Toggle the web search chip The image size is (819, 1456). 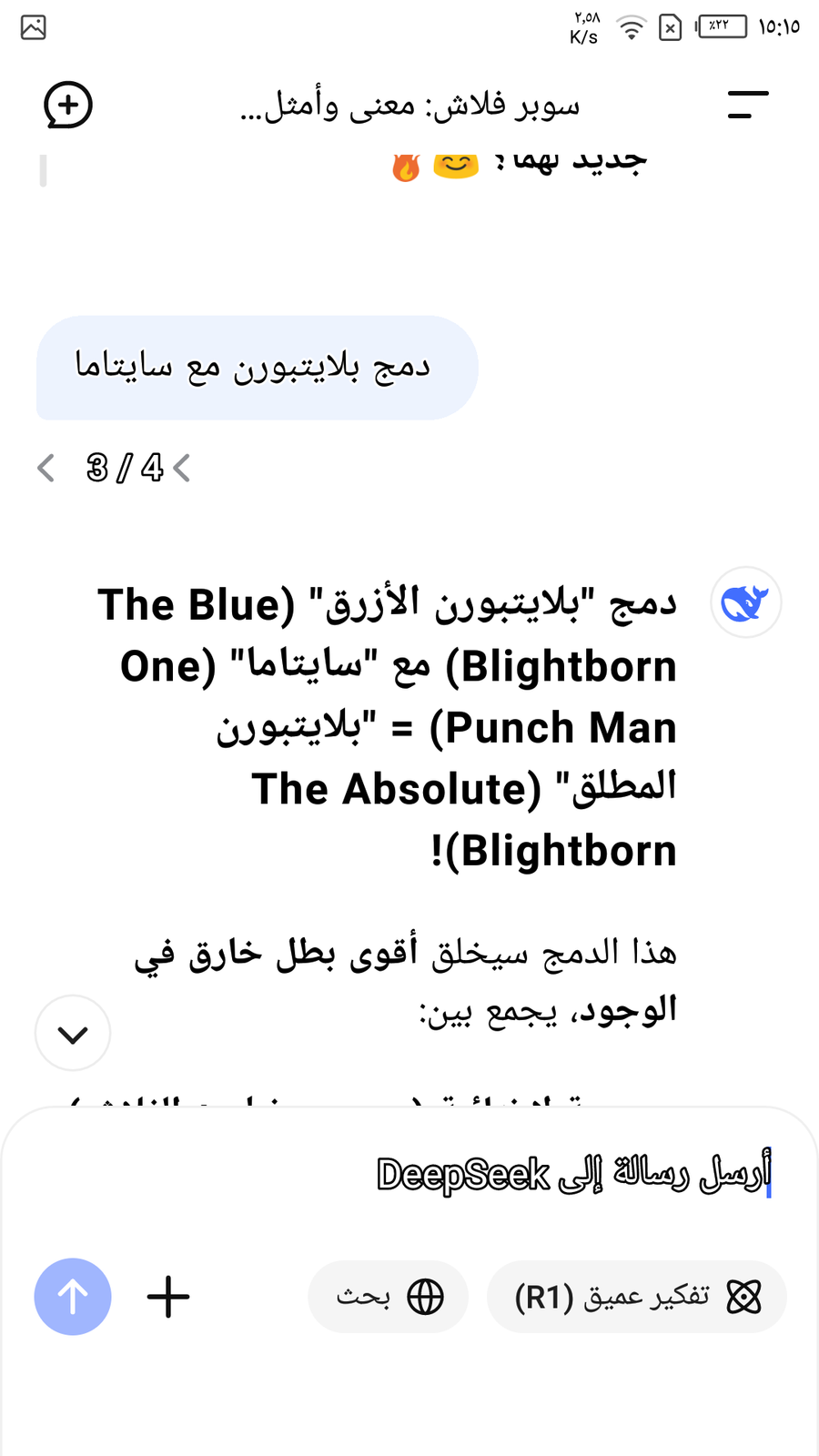pos(389,1297)
